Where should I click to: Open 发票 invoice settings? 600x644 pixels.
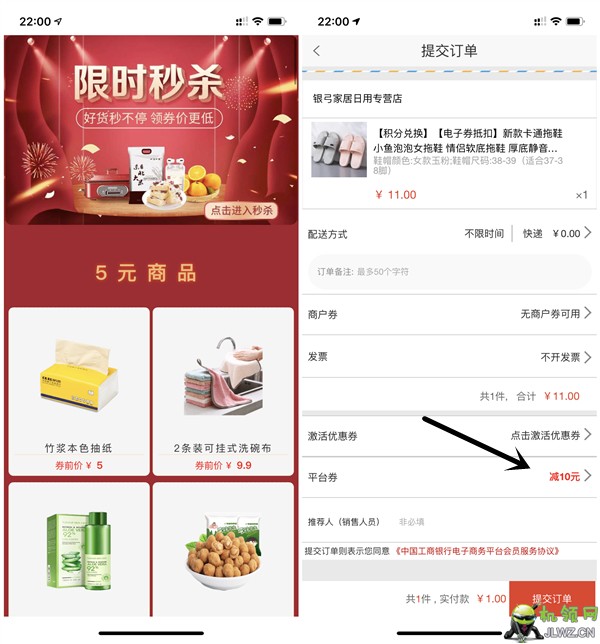[x=448, y=357]
